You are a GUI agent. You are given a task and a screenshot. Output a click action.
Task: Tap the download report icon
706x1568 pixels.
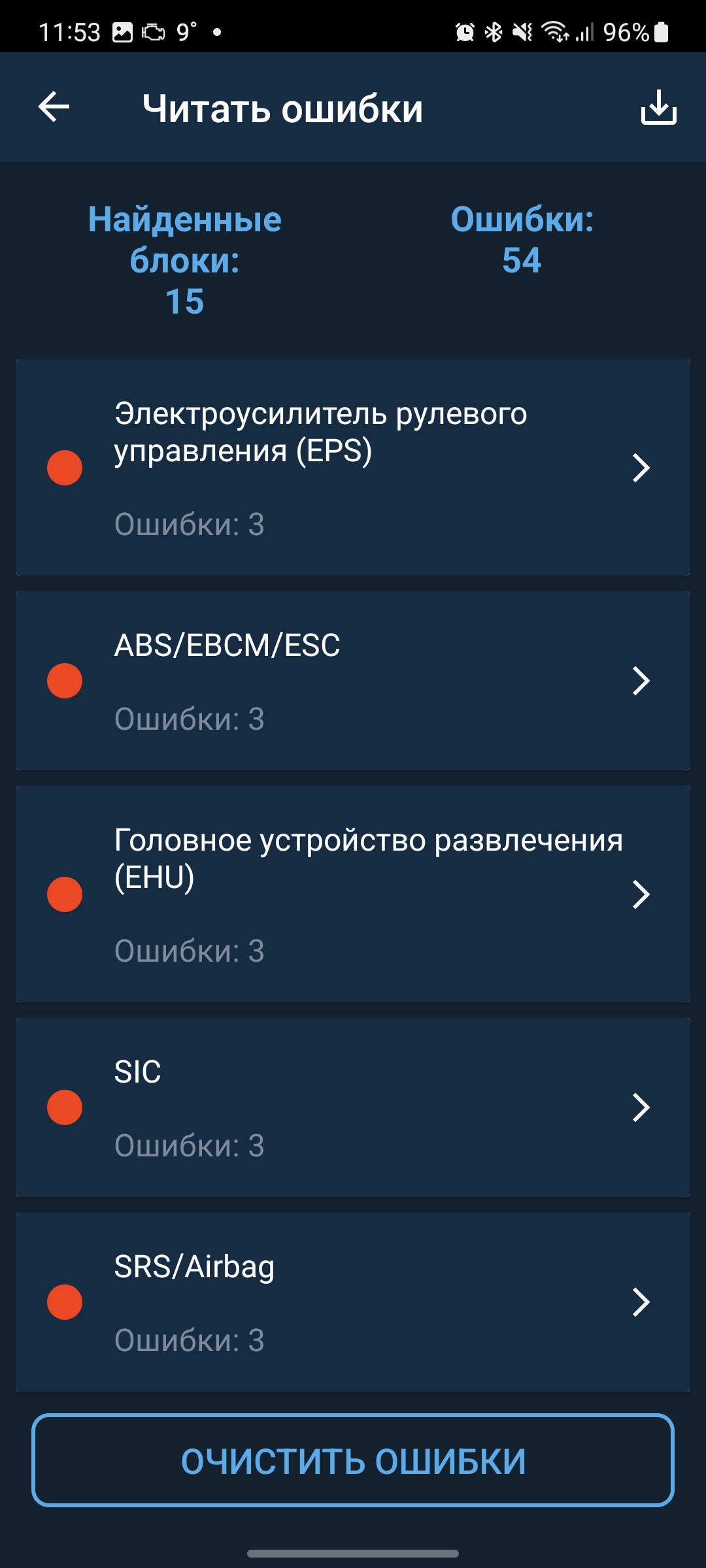(658, 107)
